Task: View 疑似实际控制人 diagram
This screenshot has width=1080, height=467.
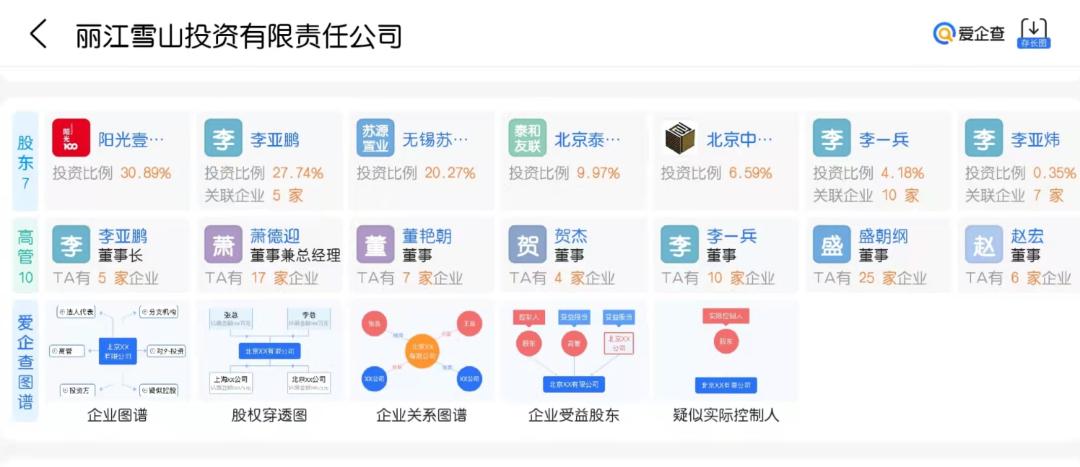Action: [725, 360]
